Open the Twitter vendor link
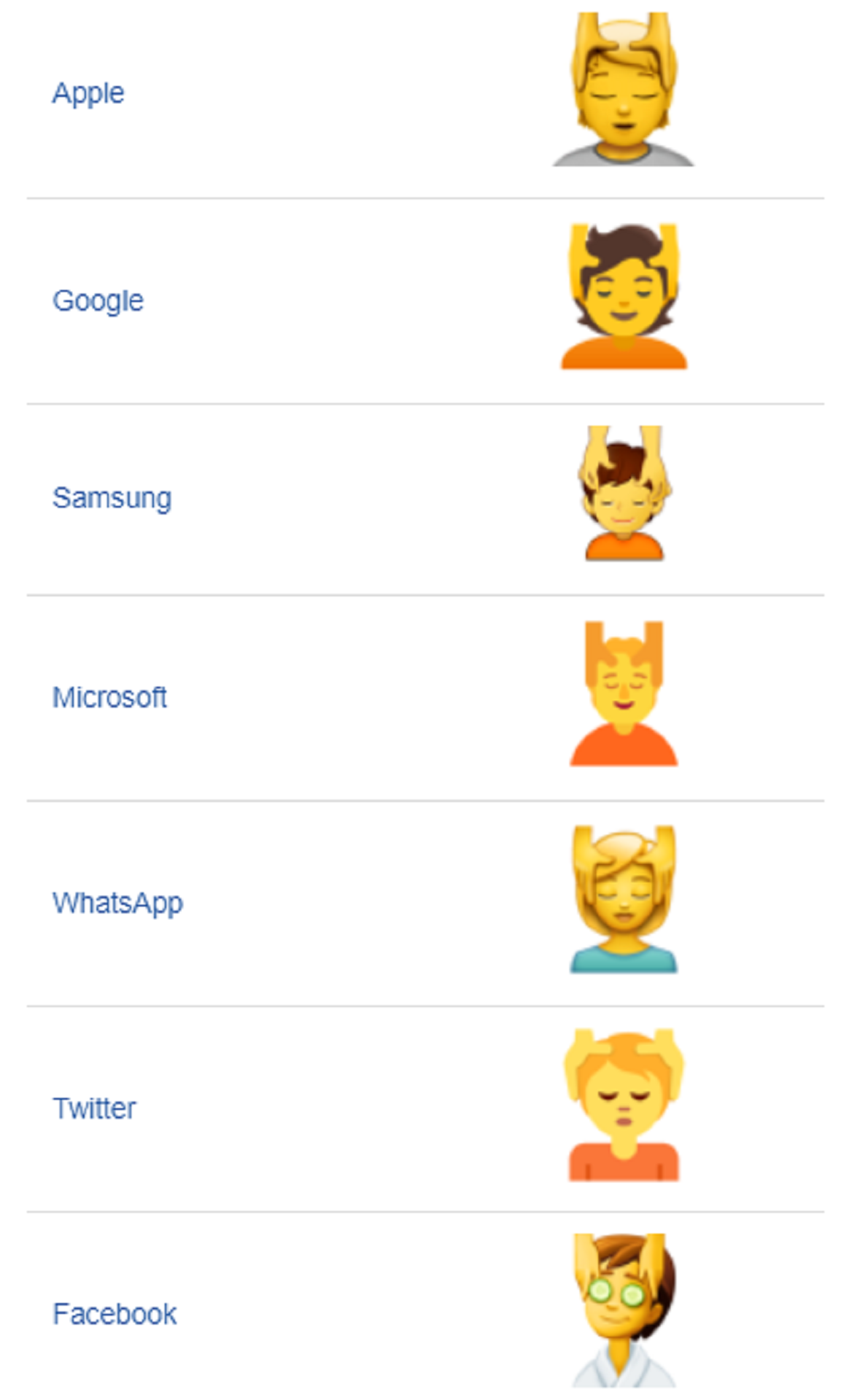Image resolution: width=841 pixels, height=1400 pixels. click(x=94, y=1109)
